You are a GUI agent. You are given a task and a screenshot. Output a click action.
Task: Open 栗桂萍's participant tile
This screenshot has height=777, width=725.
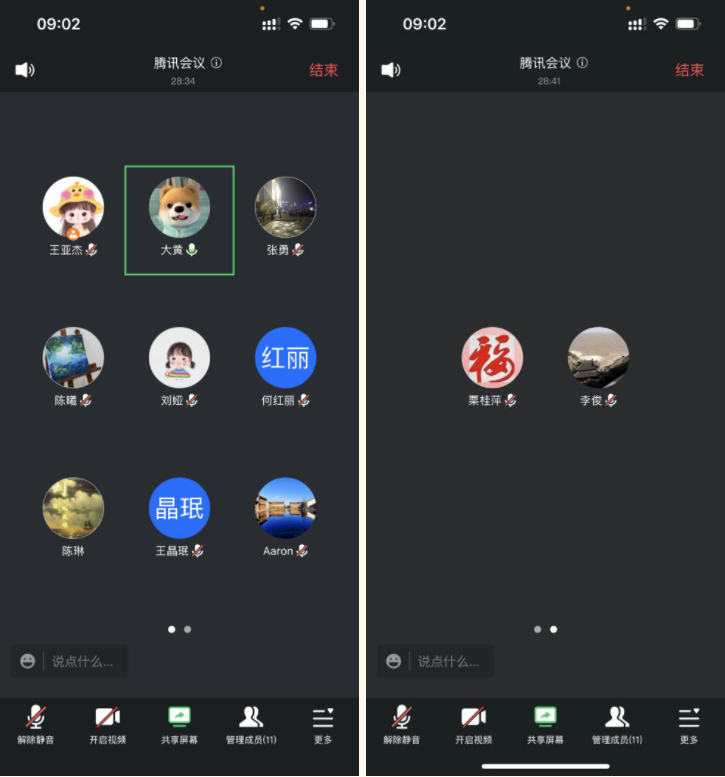point(492,357)
